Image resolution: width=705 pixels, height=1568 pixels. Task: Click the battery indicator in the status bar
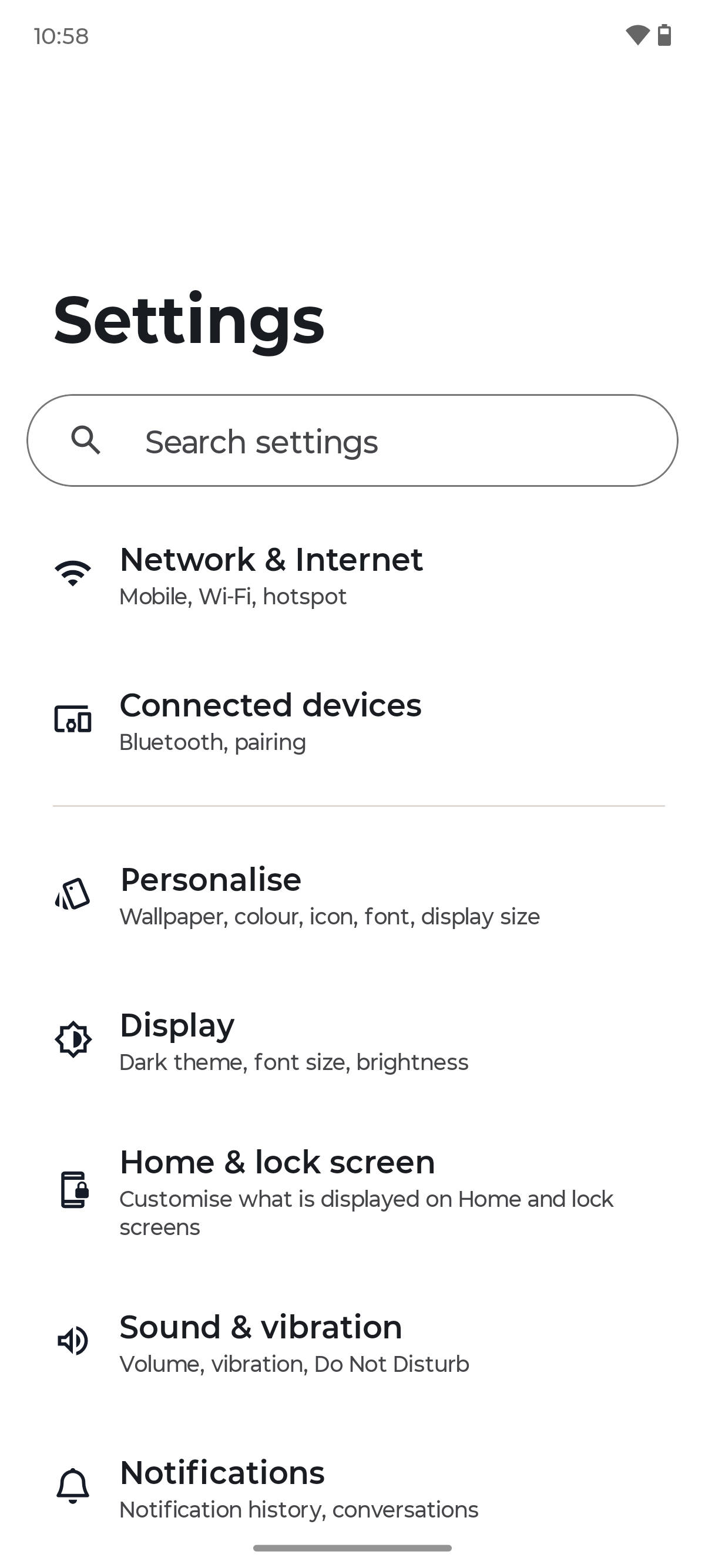(x=665, y=35)
